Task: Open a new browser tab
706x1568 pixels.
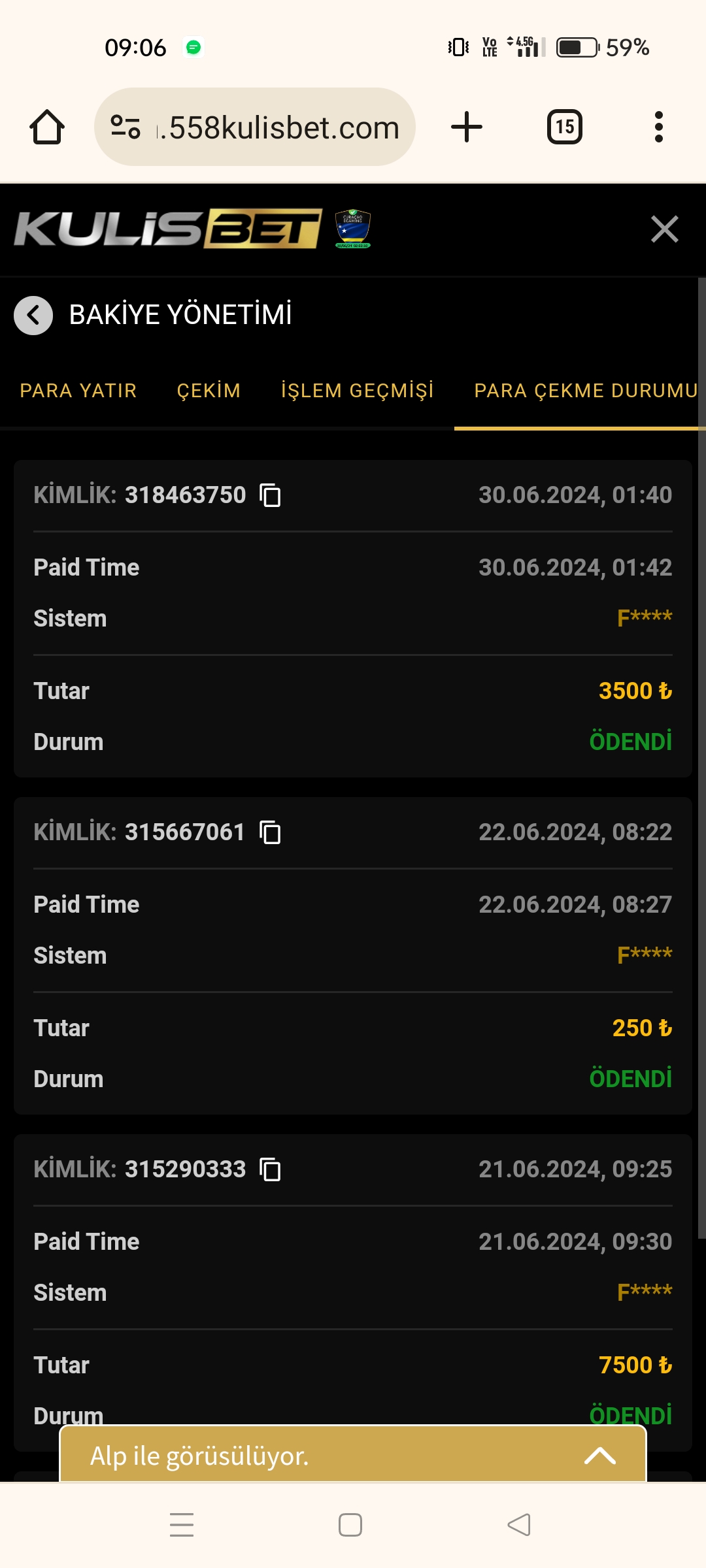Action: pos(467,127)
